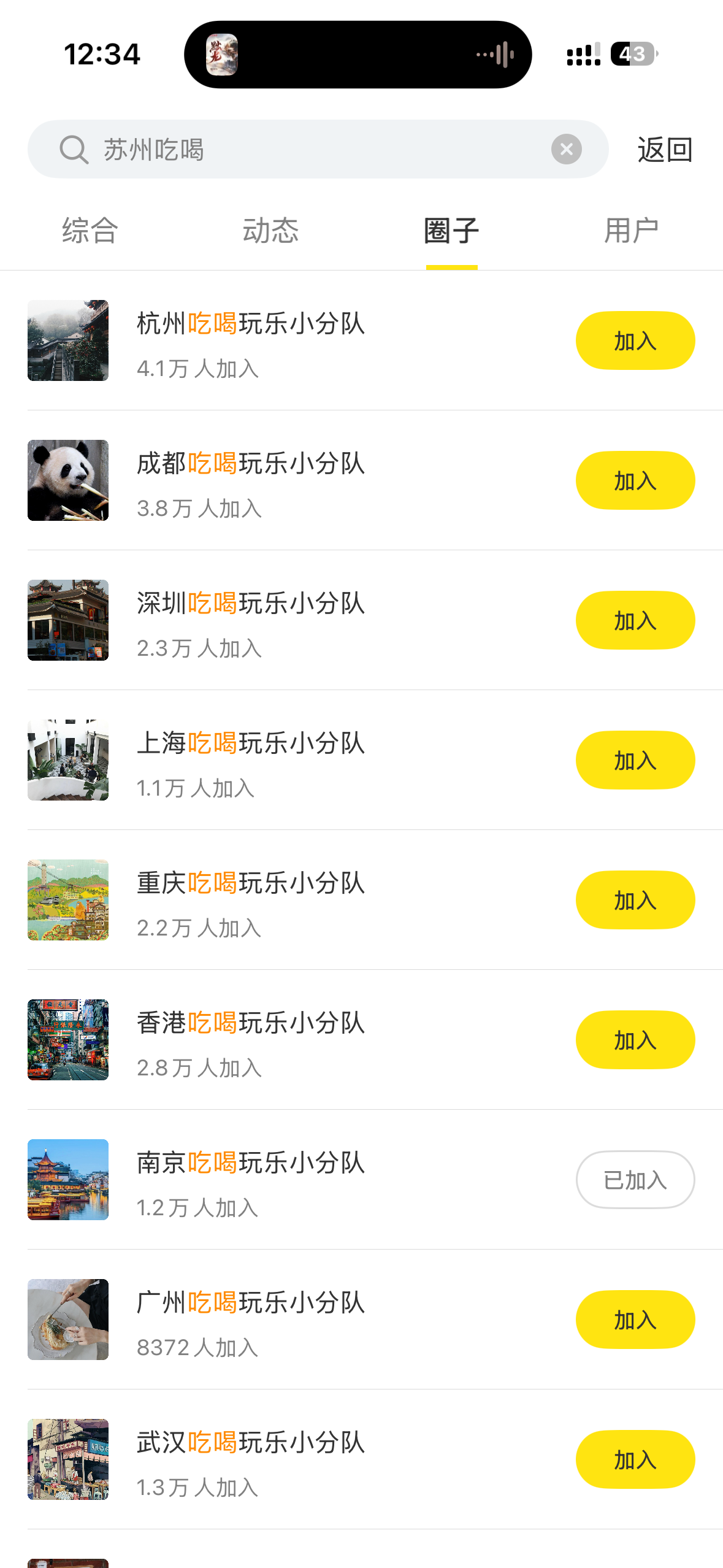Tap the 苏州吃喝 search field
The width and height of the screenshot is (723, 1568).
(x=307, y=149)
